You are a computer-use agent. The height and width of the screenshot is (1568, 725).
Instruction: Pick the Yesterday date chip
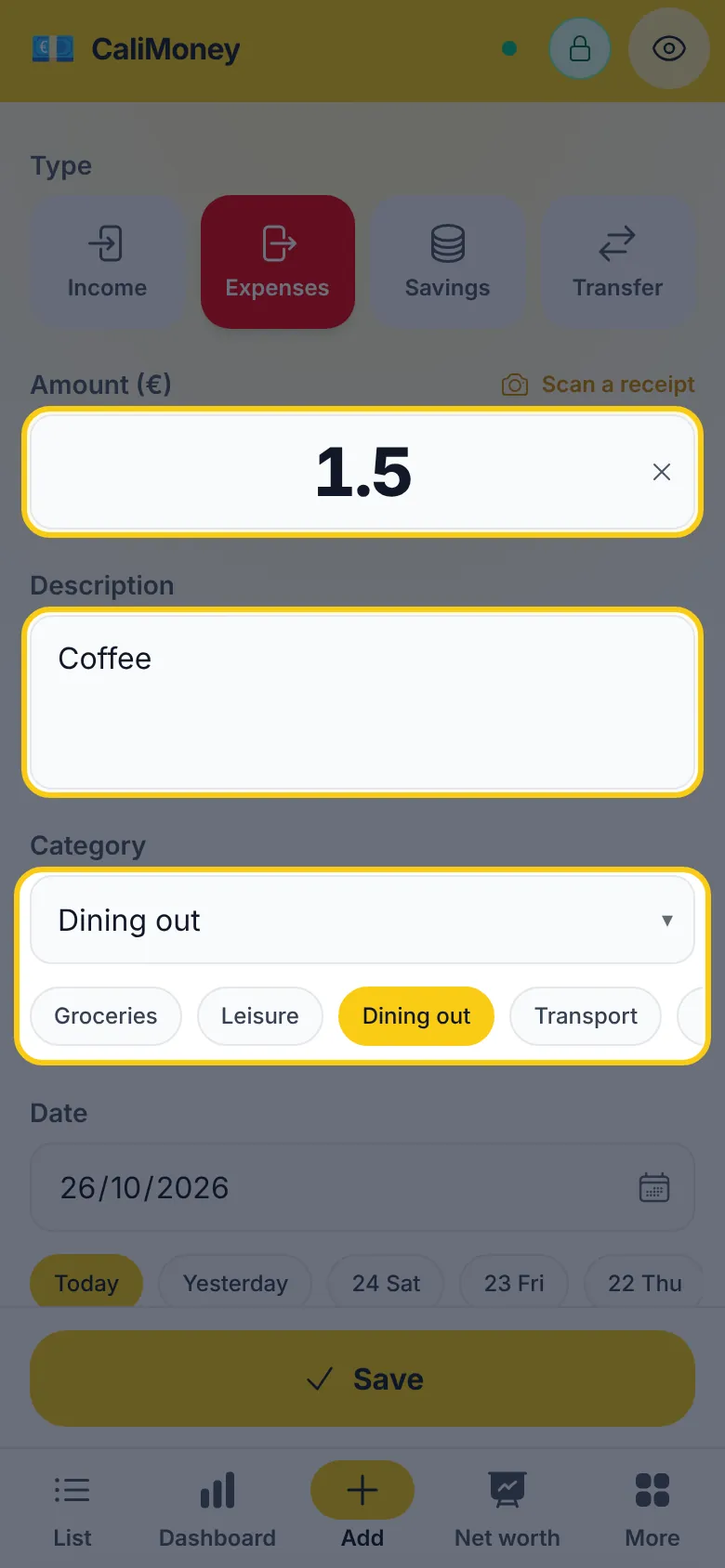tap(235, 1283)
